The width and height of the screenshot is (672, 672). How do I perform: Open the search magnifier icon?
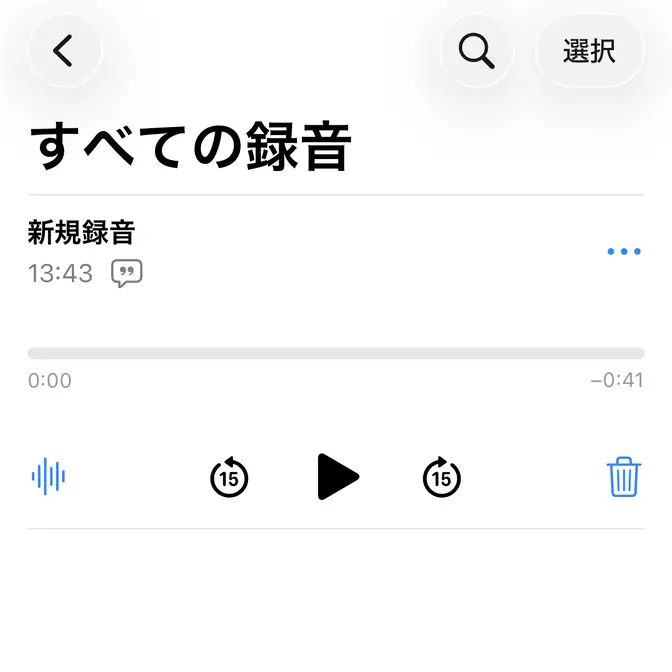click(x=477, y=51)
